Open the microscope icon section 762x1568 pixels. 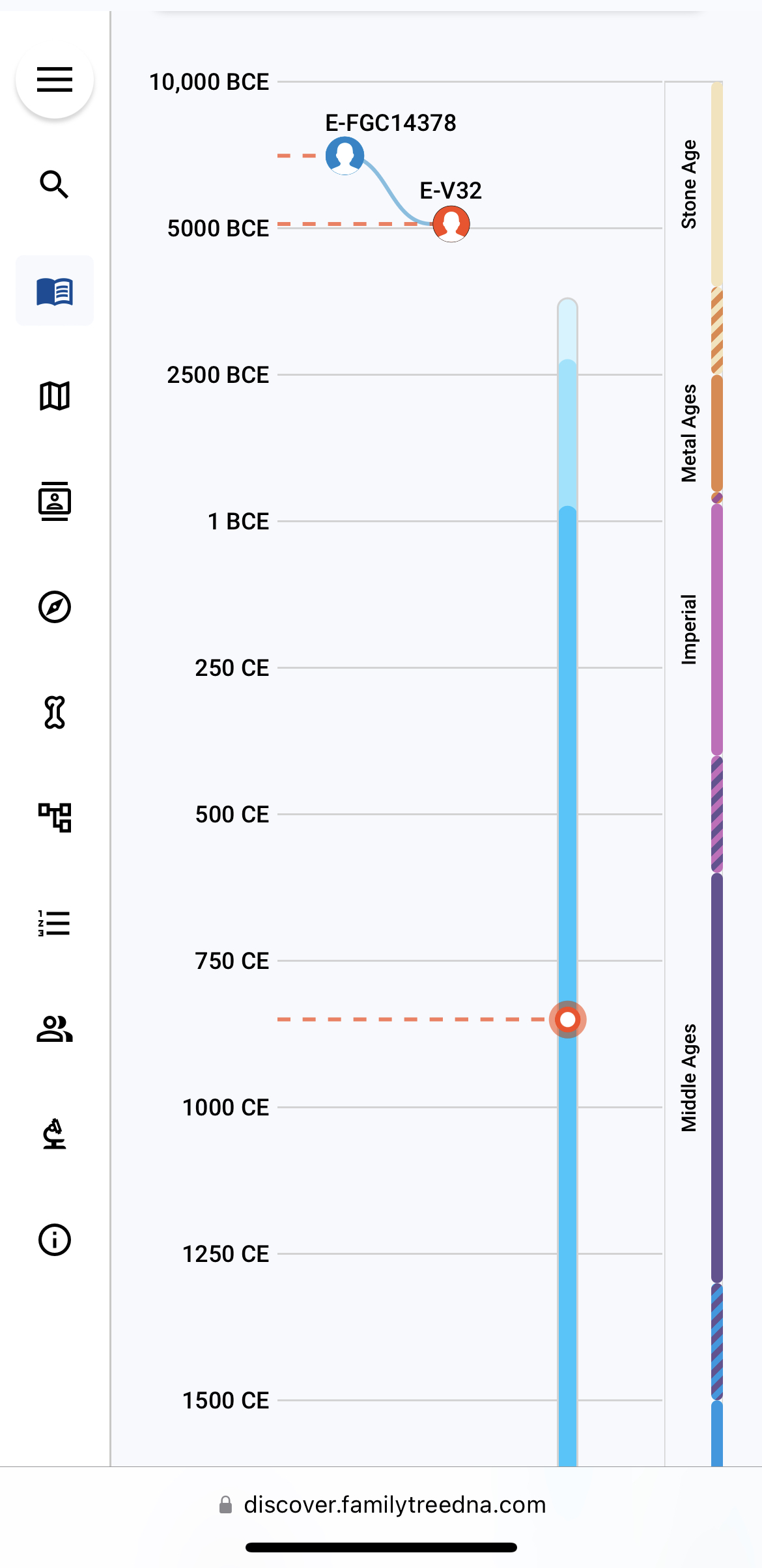point(55,1134)
